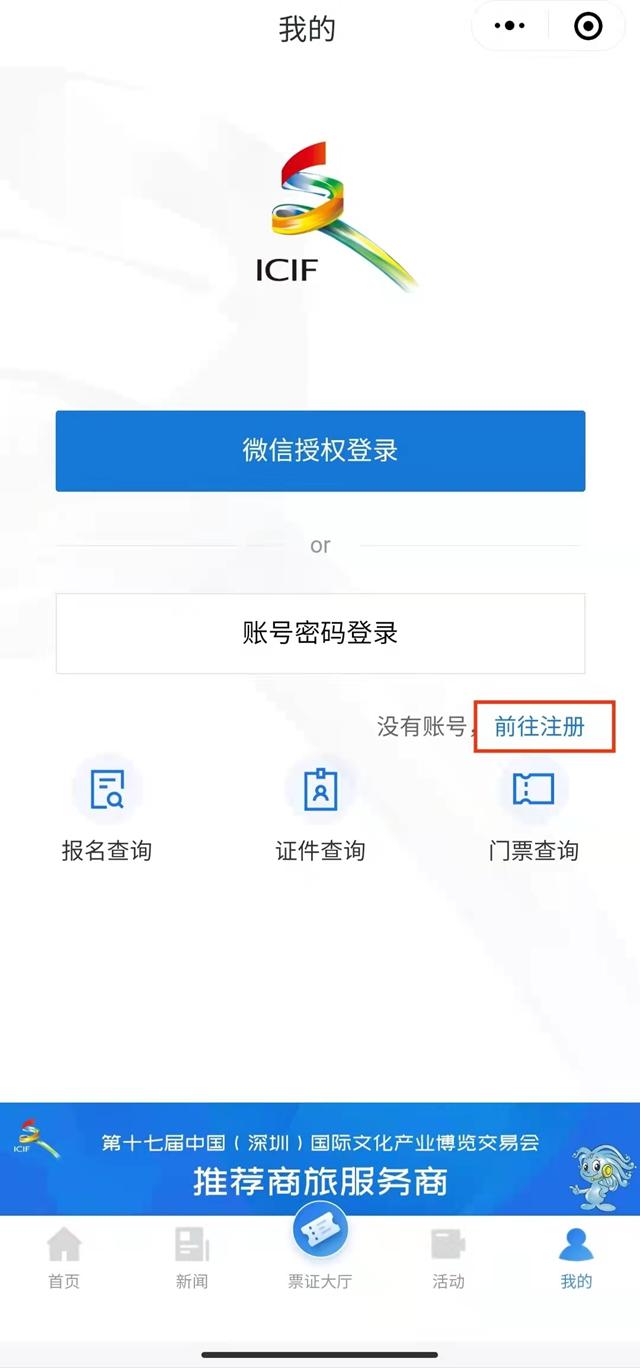
Task: Log in with 微信授权登录
Action: coord(320,450)
